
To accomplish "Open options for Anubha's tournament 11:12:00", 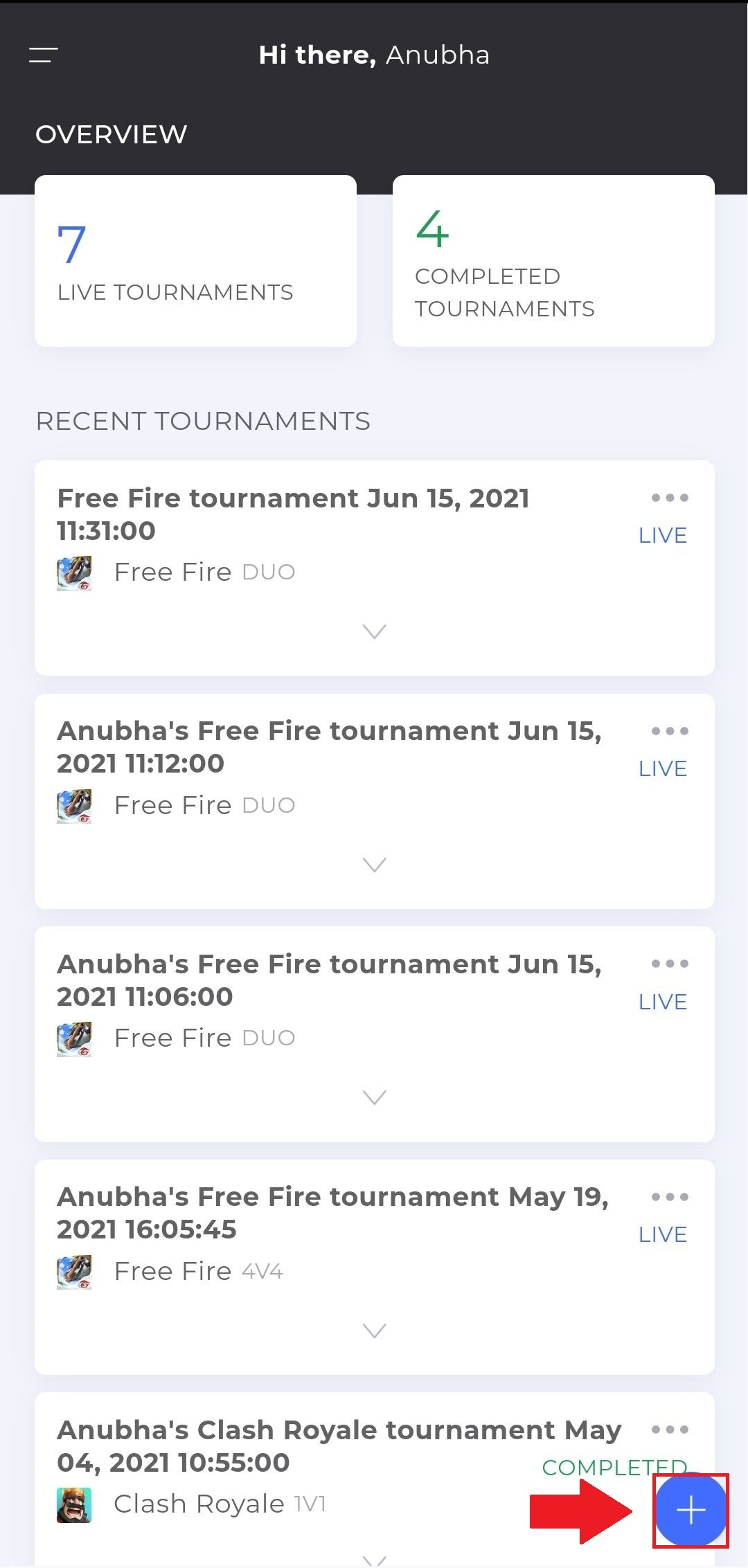I will point(670,731).
